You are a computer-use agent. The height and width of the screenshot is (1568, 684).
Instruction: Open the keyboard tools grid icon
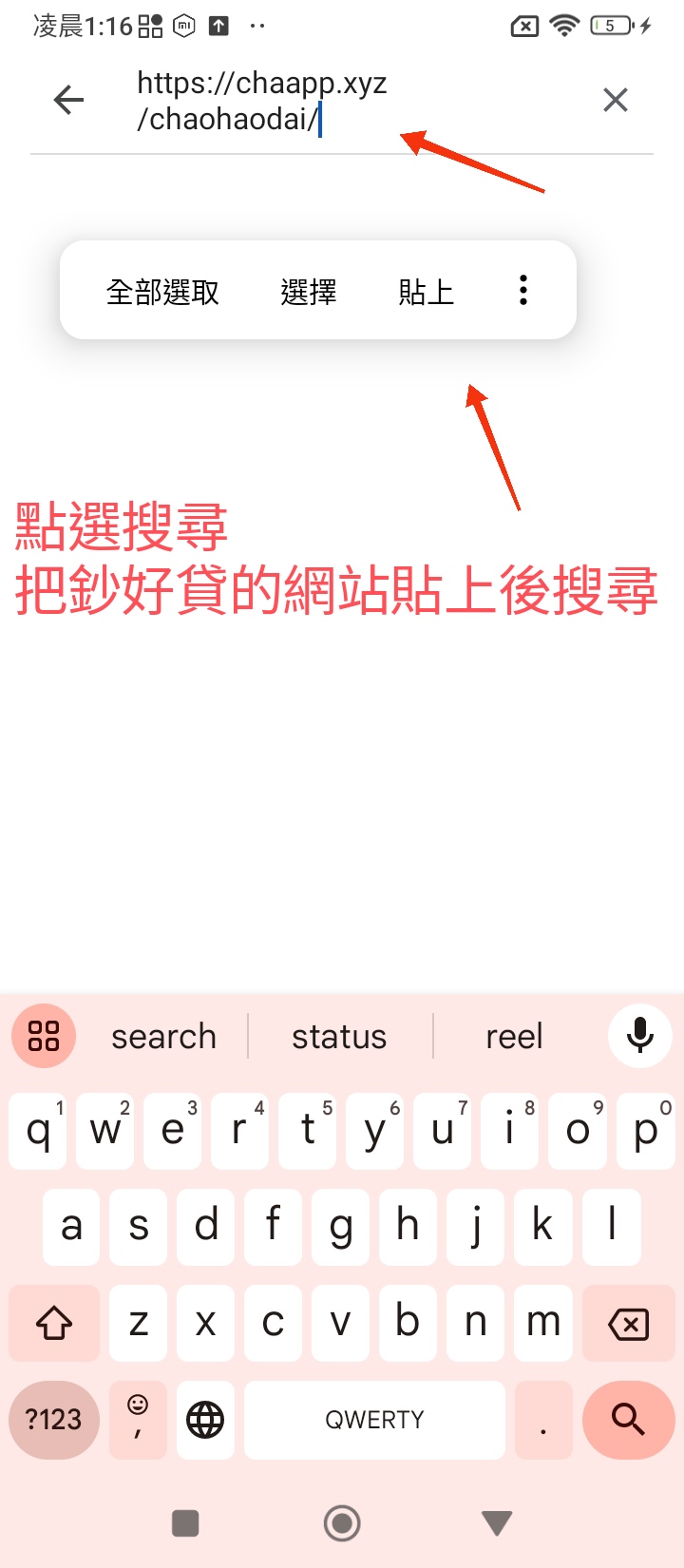click(44, 1036)
